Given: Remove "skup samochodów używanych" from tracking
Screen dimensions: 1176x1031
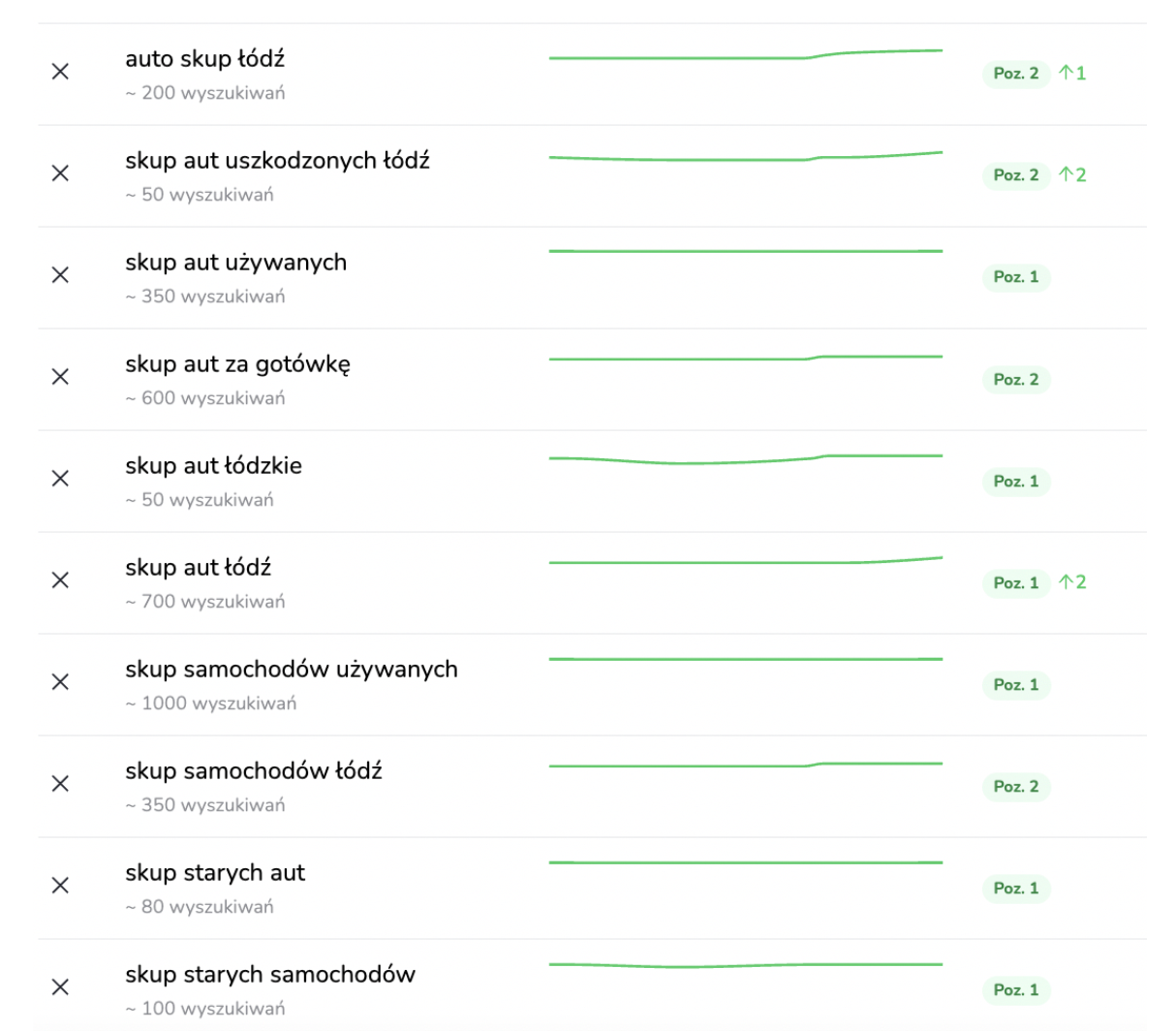Looking at the screenshot, I should click(60, 682).
